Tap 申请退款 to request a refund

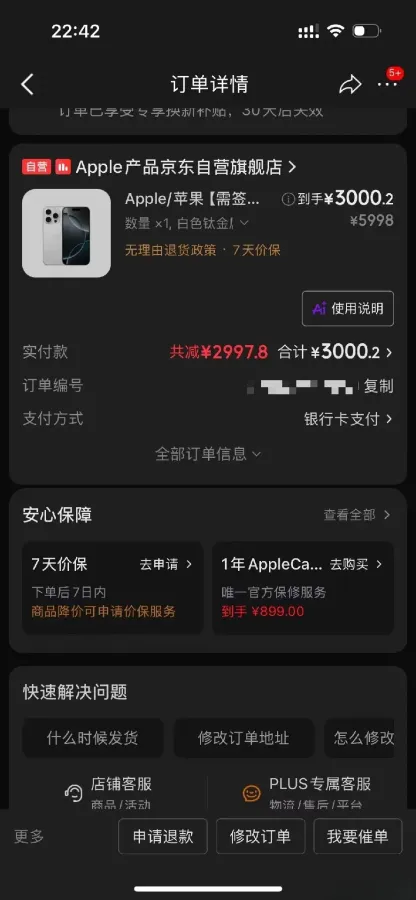(163, 836)
